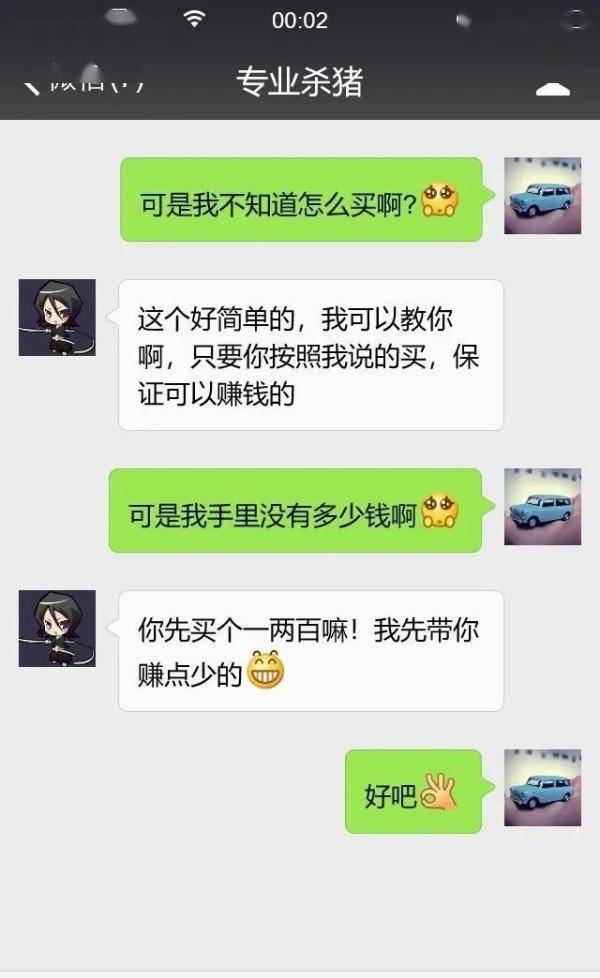Open chat info via top-right profile icon
Viewport: 600px width, 978px height.
(553, 86)
